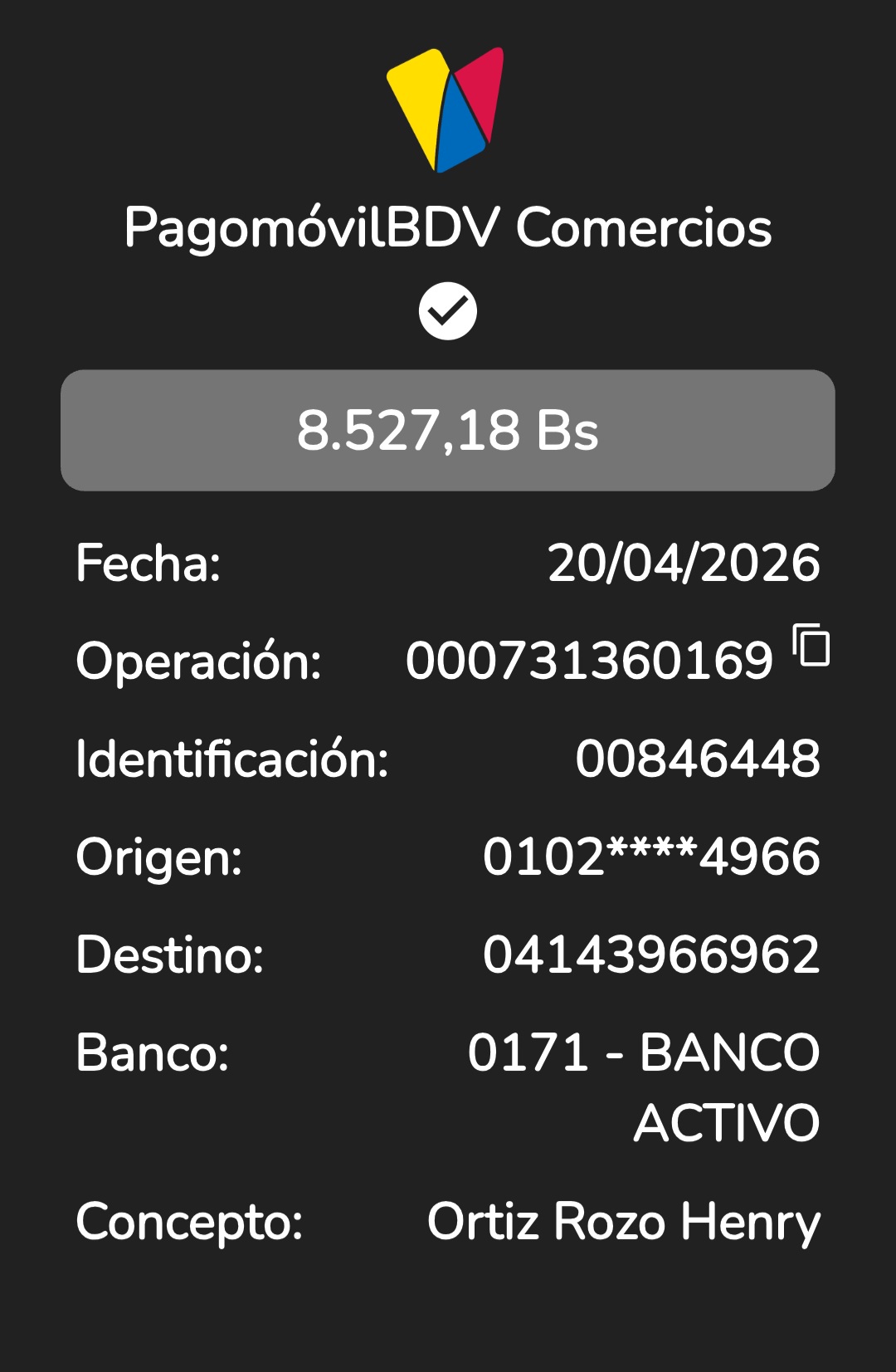Image resolution: width=896 pixels, height=1372 pixels.
Task: Copy the operation number 000731360169
Action: point(811,645)
